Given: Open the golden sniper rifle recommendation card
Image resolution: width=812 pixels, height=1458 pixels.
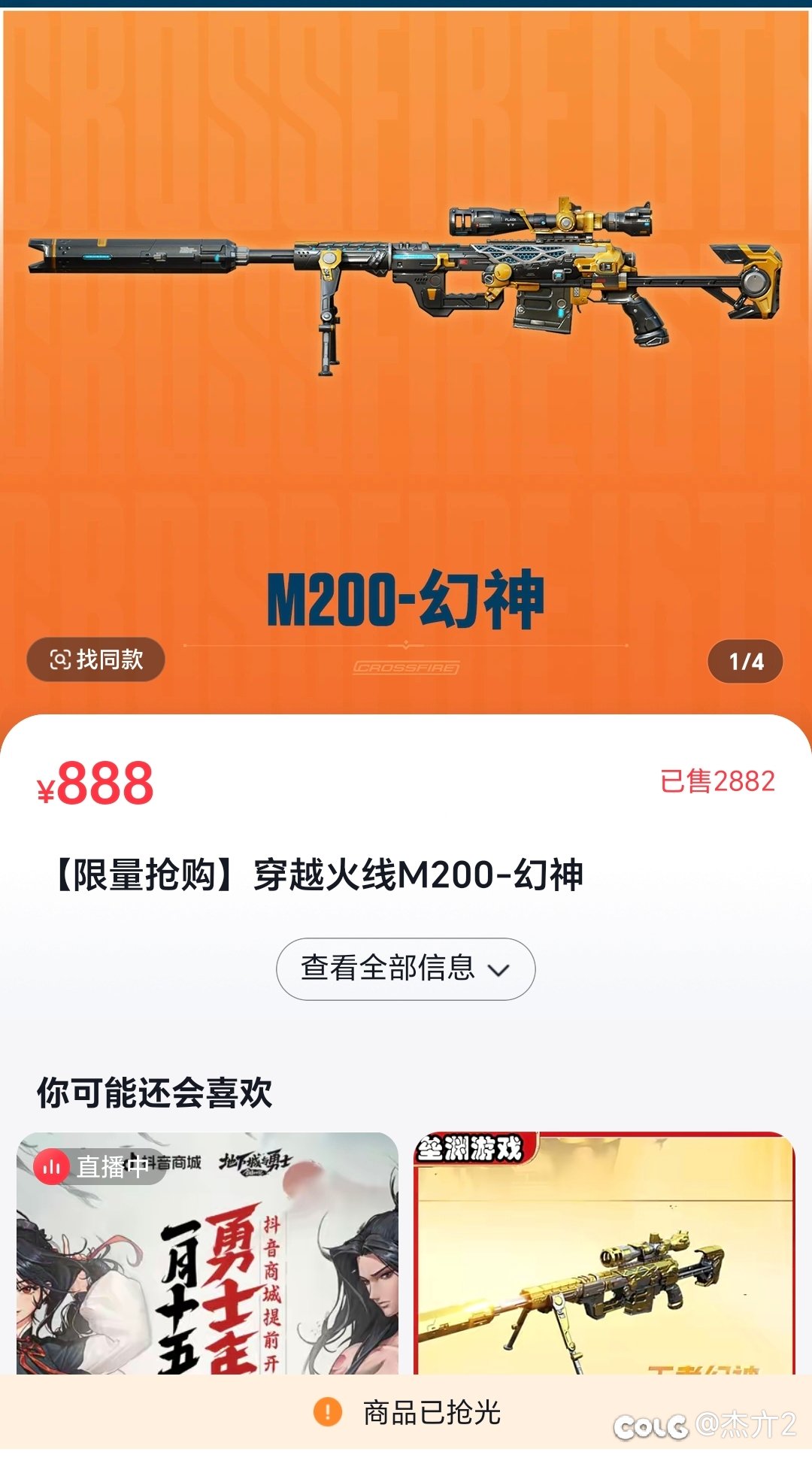Looking at the screenshot, I should 604,1253.
